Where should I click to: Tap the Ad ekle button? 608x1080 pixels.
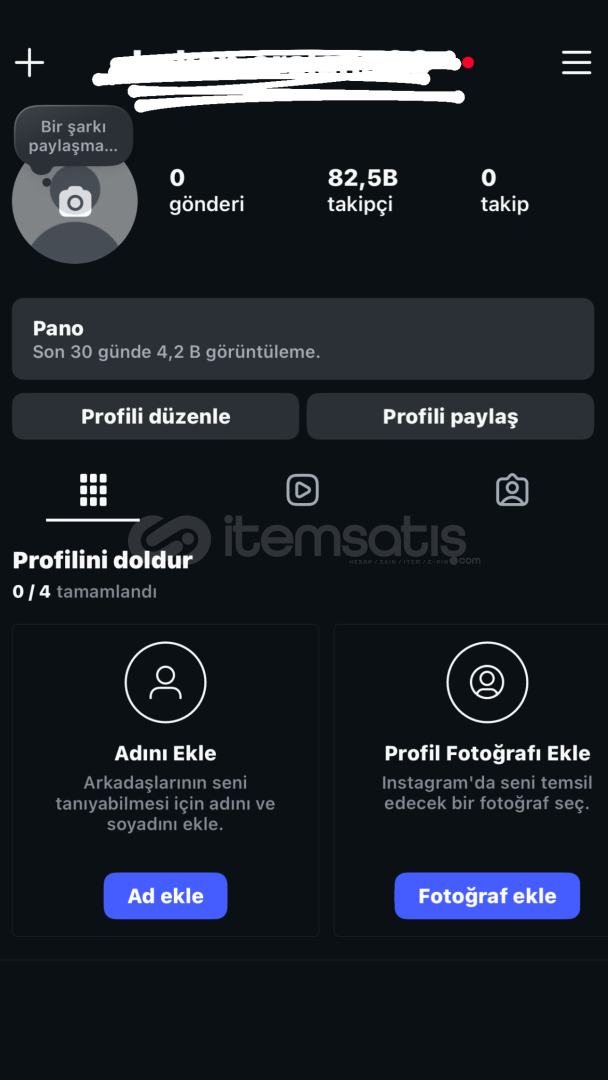165,896
